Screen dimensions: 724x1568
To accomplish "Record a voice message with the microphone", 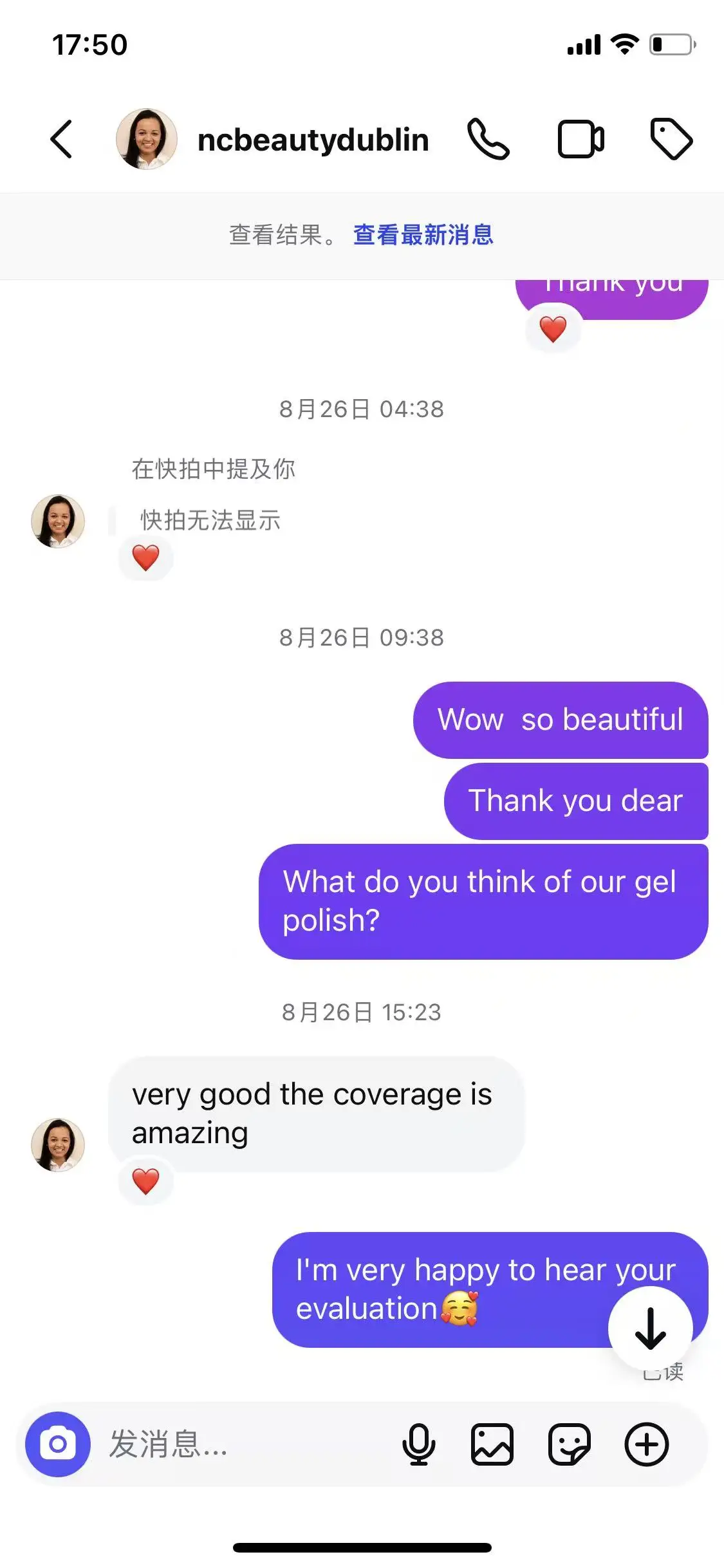I will (418, 1444).
